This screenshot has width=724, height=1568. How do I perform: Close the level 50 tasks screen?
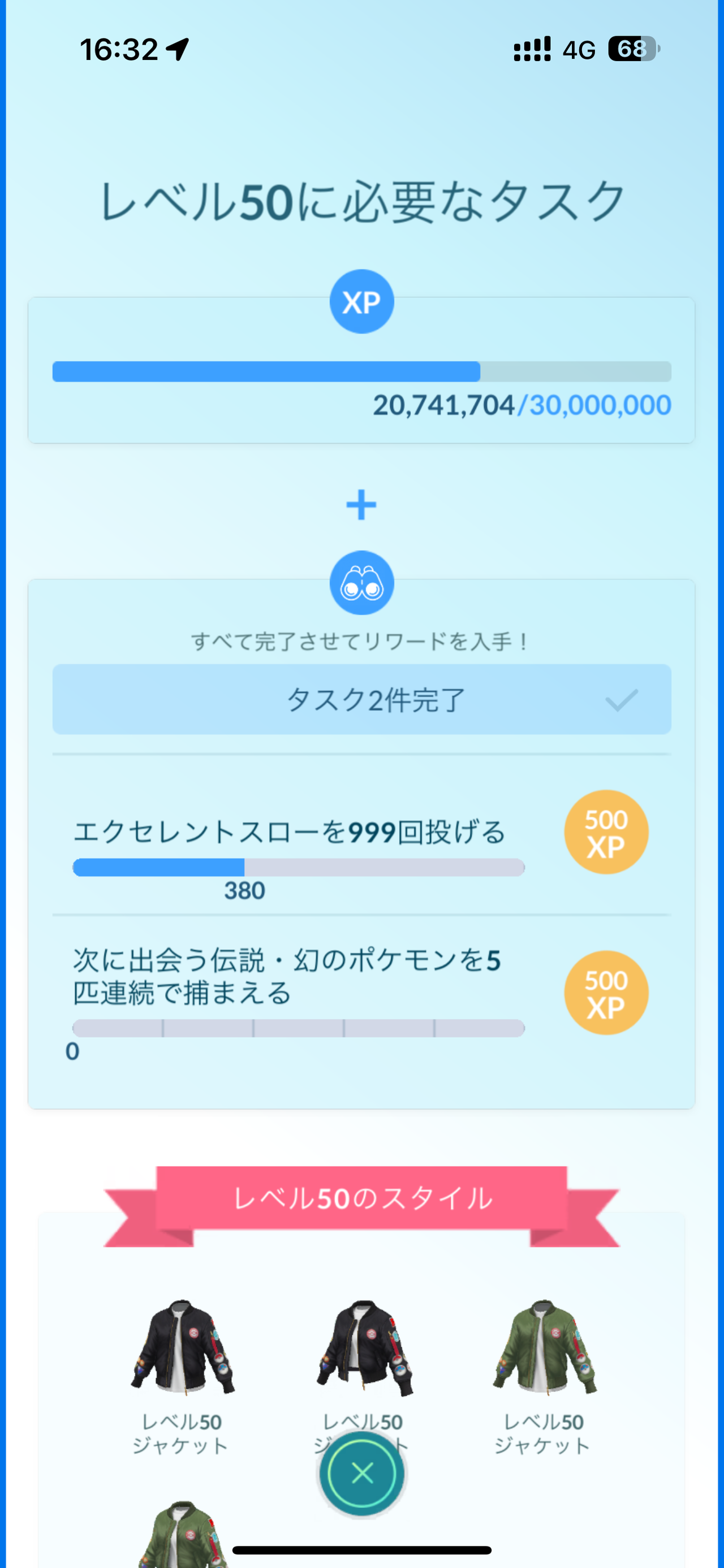click(361, 1474)
